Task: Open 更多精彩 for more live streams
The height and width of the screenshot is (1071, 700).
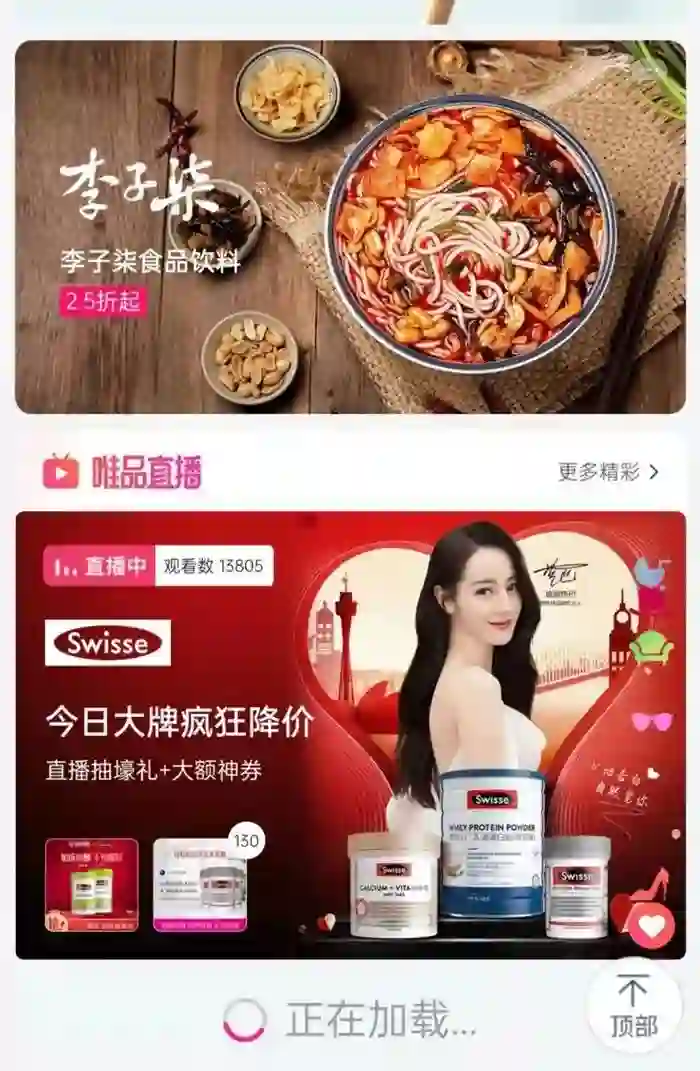Action: [608, 472]
